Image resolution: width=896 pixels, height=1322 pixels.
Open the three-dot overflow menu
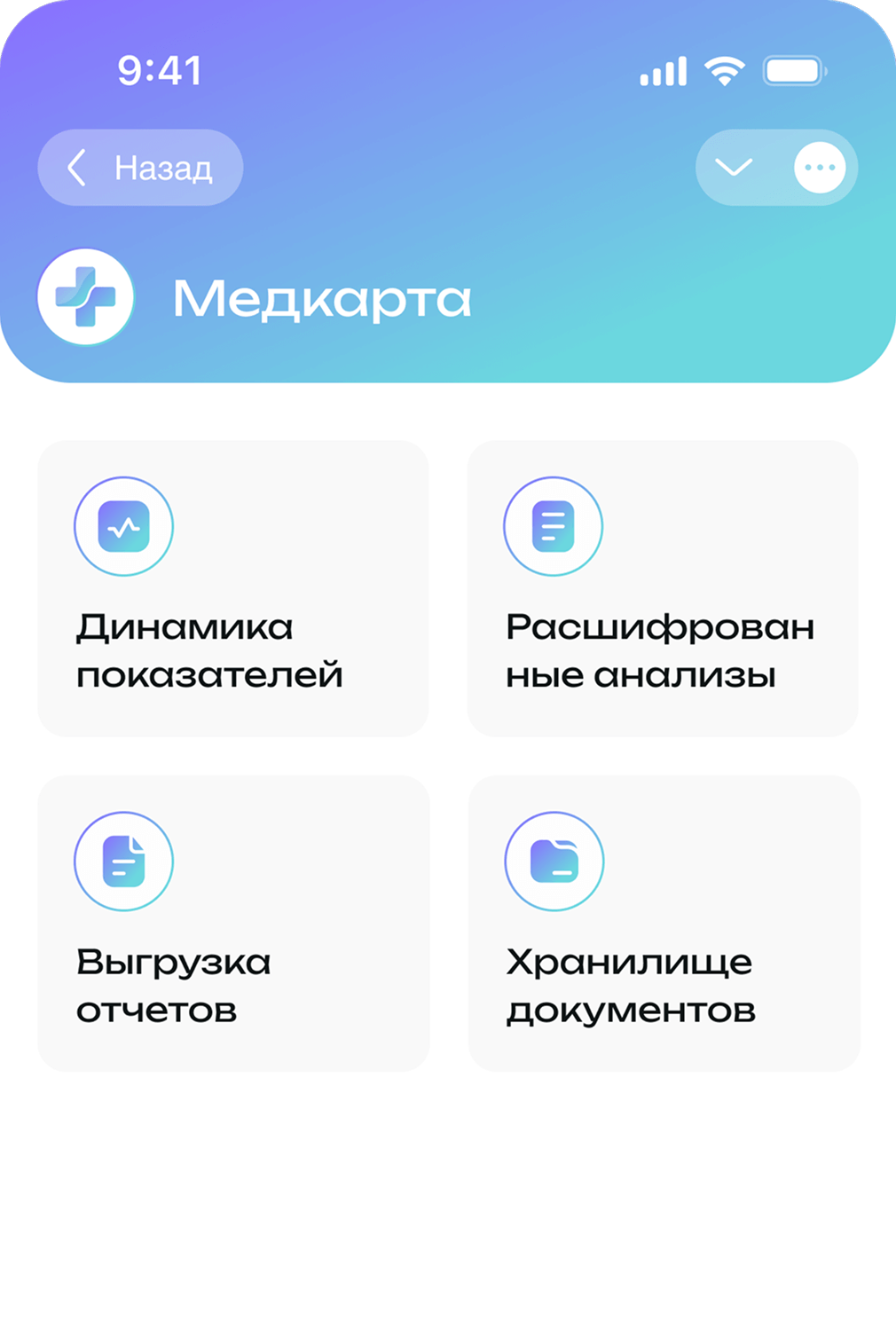pos(819,168)
